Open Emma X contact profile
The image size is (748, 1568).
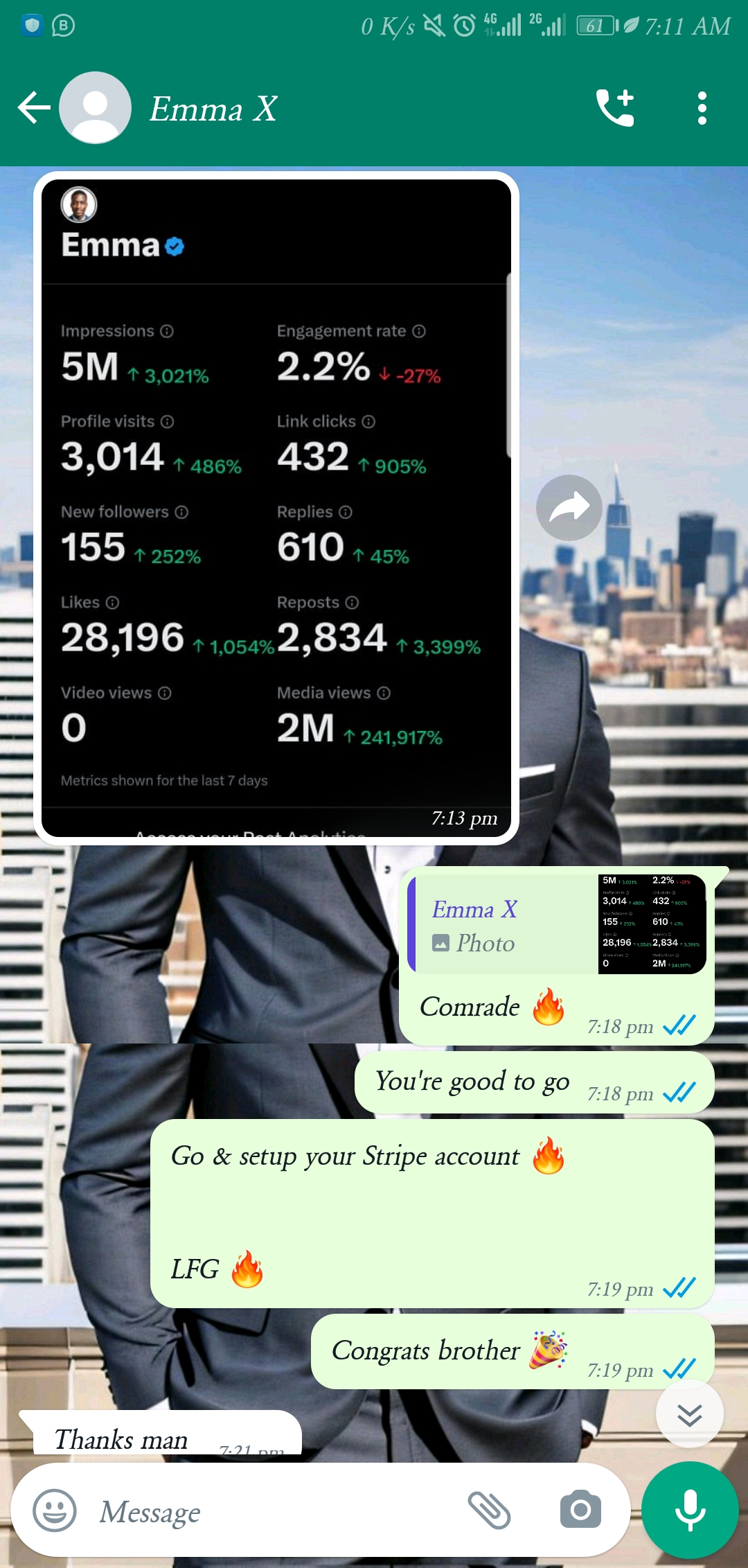(213, 109)
